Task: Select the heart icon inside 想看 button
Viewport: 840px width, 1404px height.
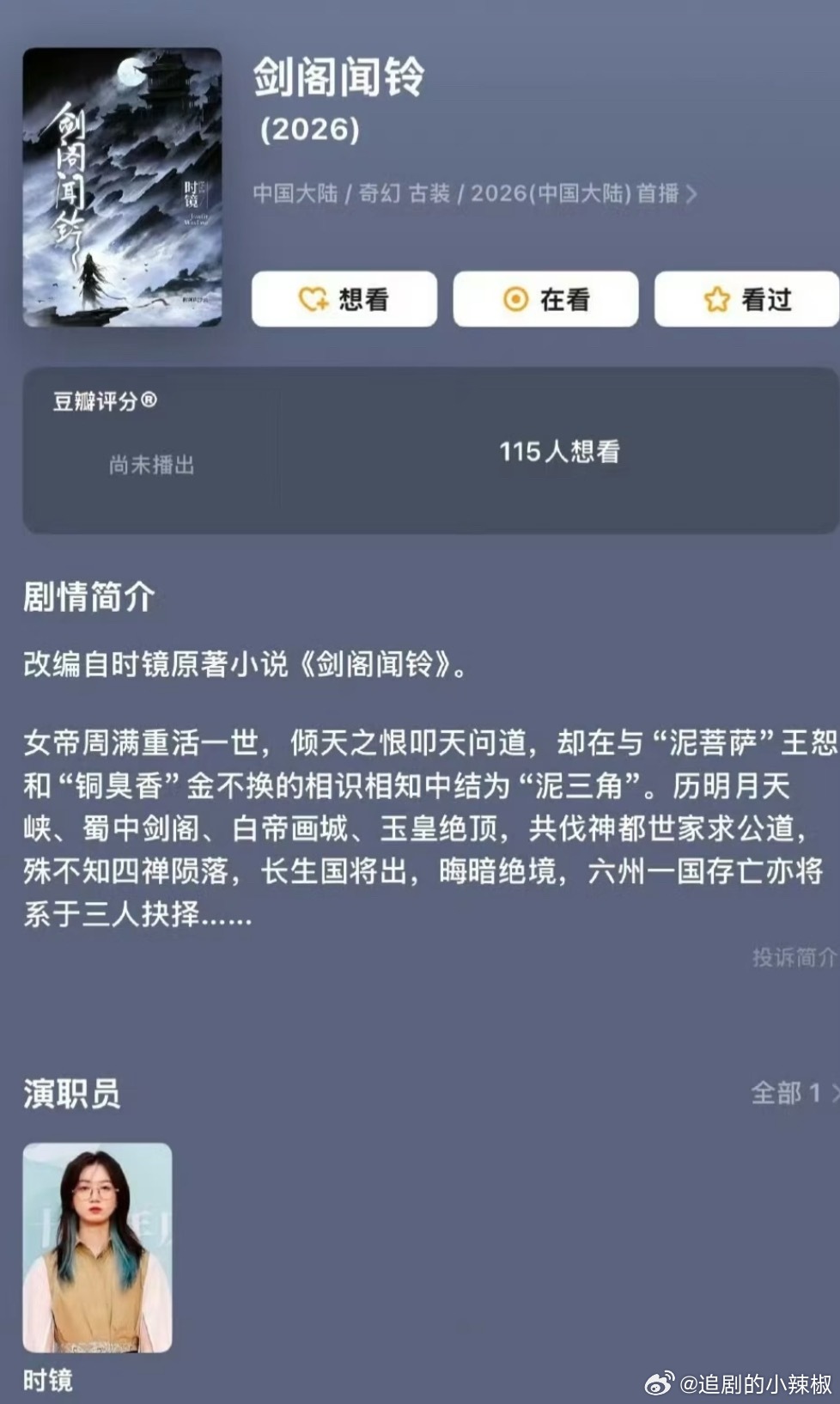Action: click(x=311, y=299)
